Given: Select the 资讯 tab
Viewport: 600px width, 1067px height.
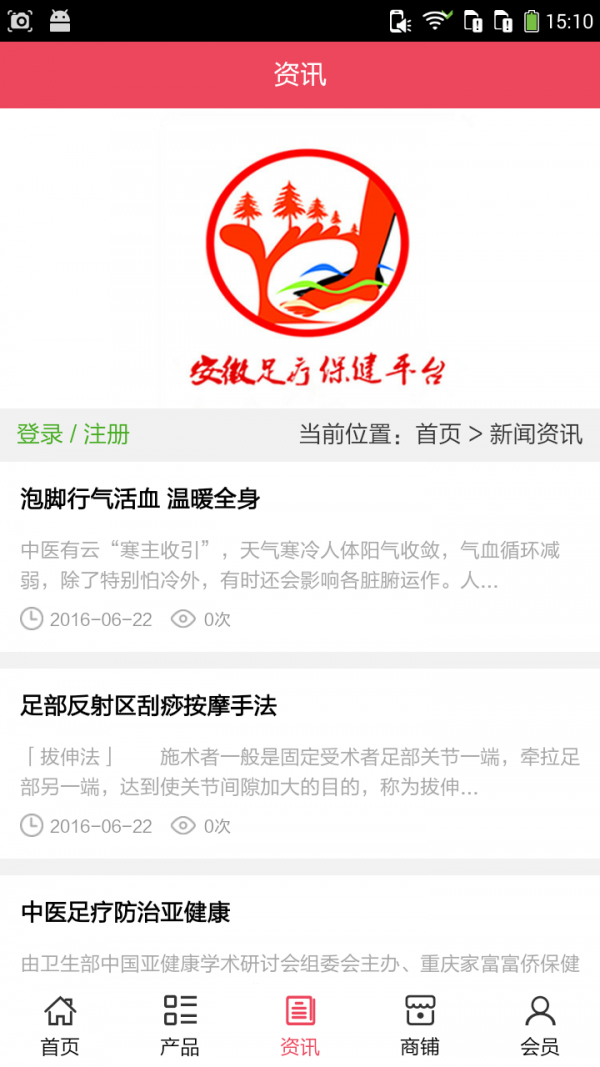Looking at the screenshot, I should [x=300, y=1026].
